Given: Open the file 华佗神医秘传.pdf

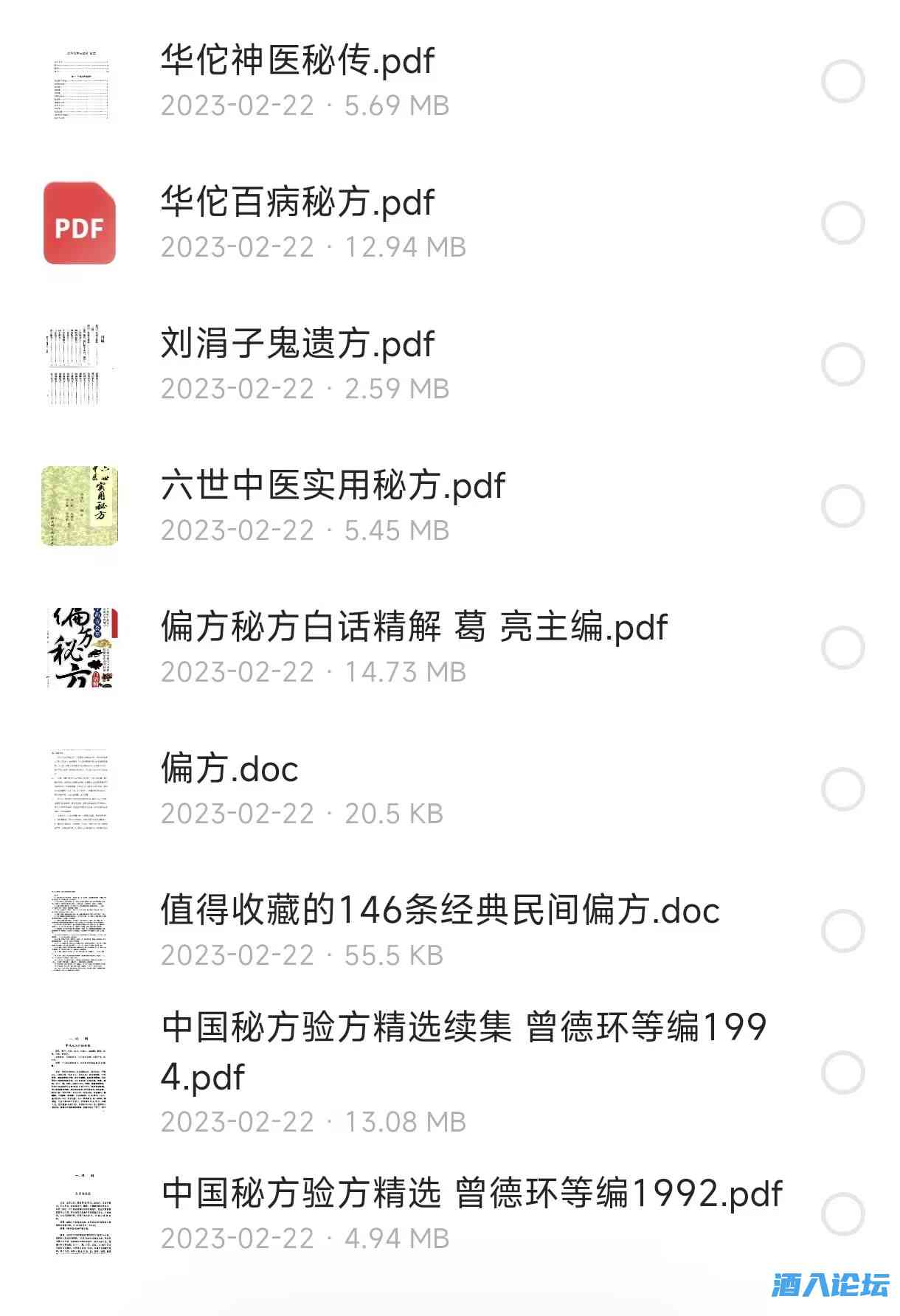Looking at the screenshot, I should coord(297,60).
